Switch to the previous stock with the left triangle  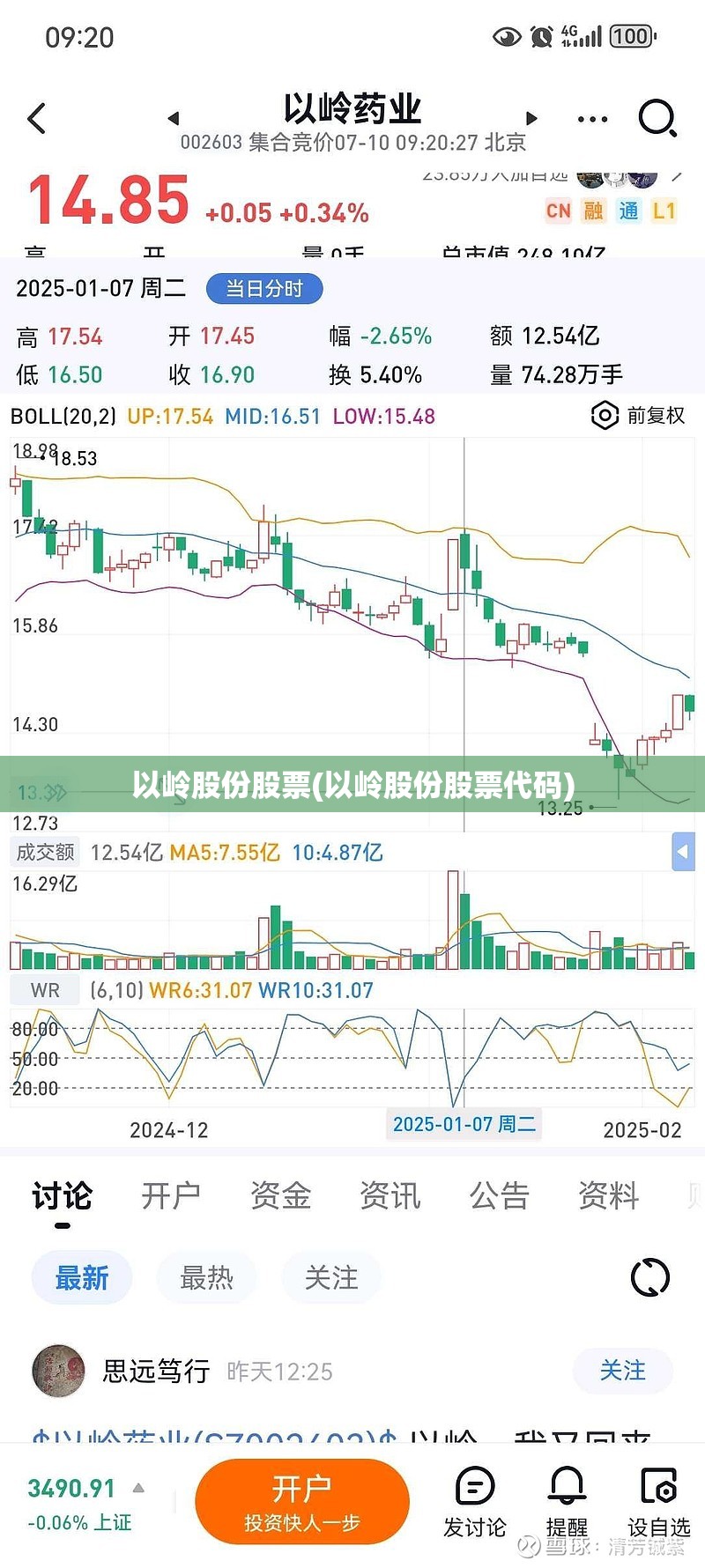click(174, 118)
